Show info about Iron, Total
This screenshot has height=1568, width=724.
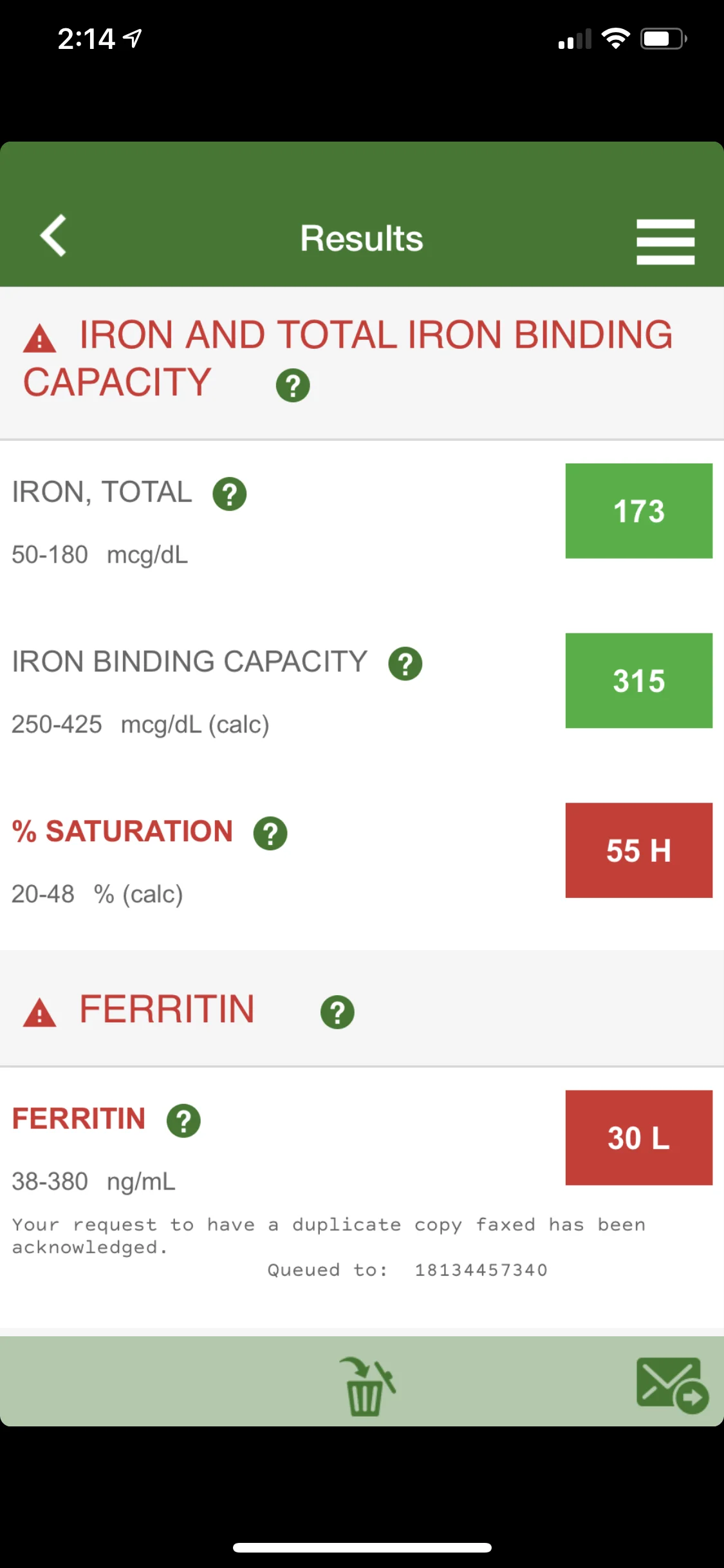tap(230, 494)
